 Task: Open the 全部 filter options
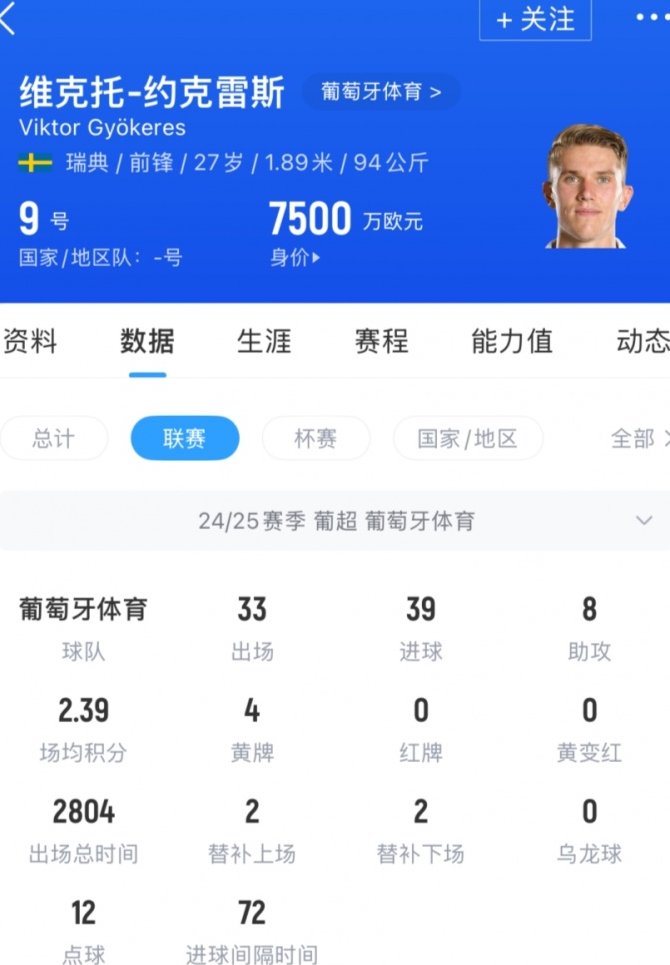coord(635,438)
